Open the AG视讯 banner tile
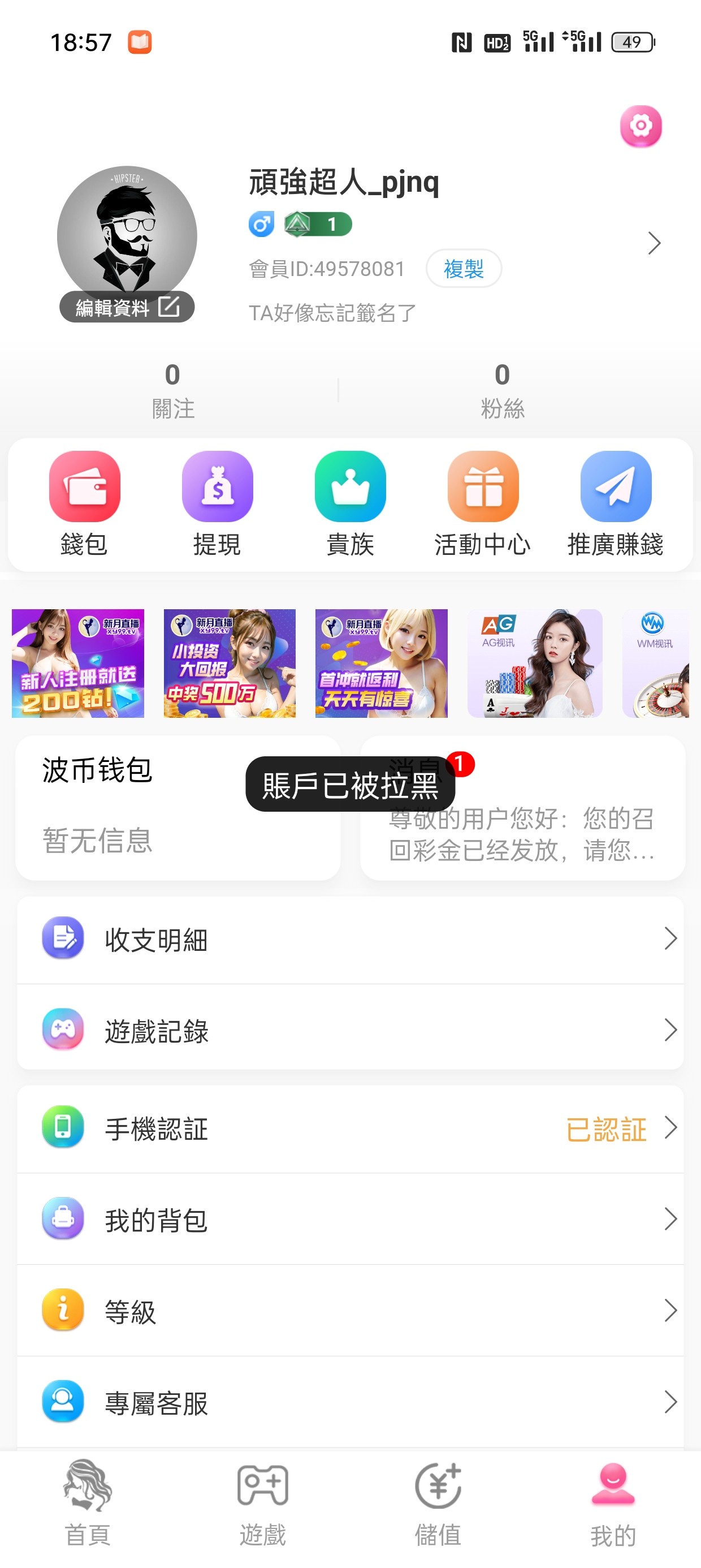Image resolution: width=701 pixels, height=1568 pixels. click(x=534, y=663)
